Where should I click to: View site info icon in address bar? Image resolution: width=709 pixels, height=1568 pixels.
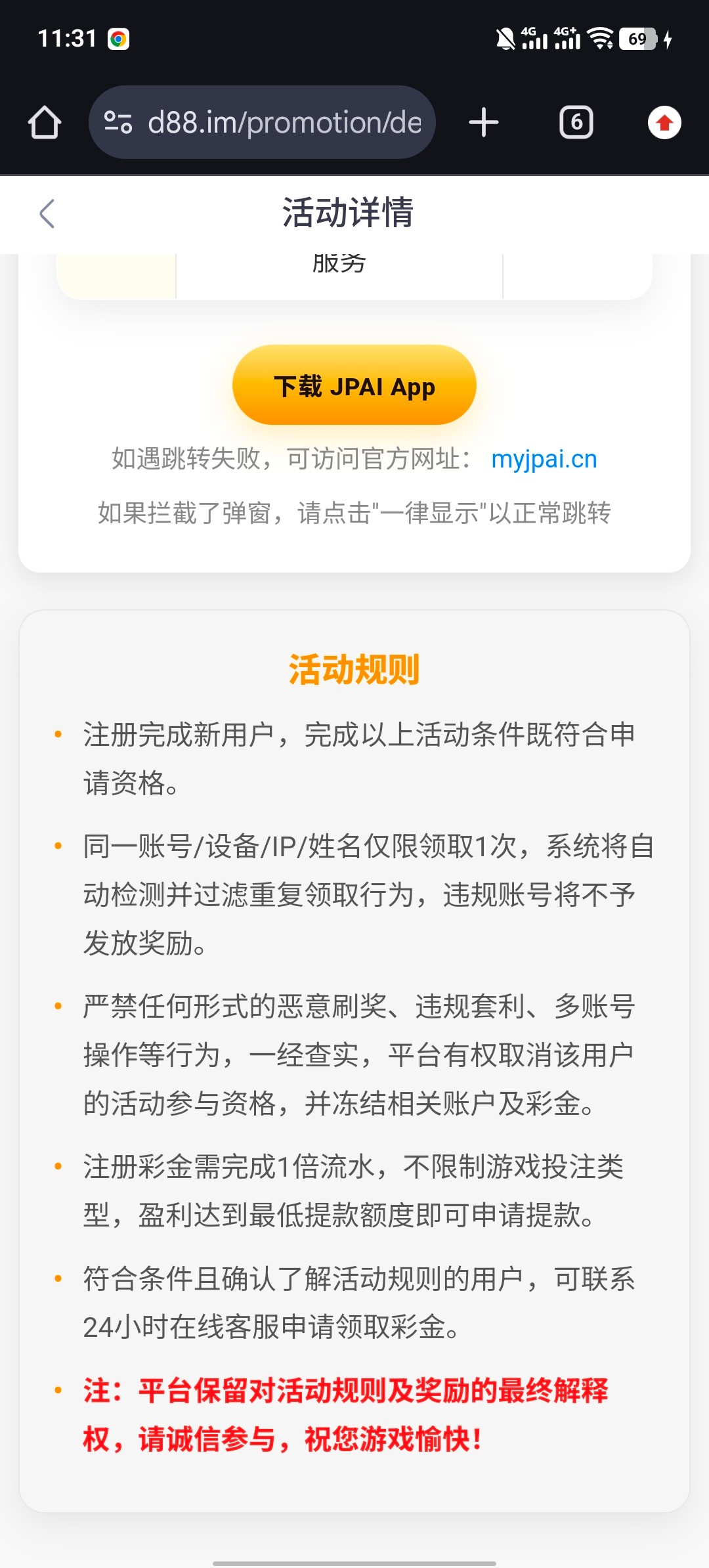click(118, 123)
